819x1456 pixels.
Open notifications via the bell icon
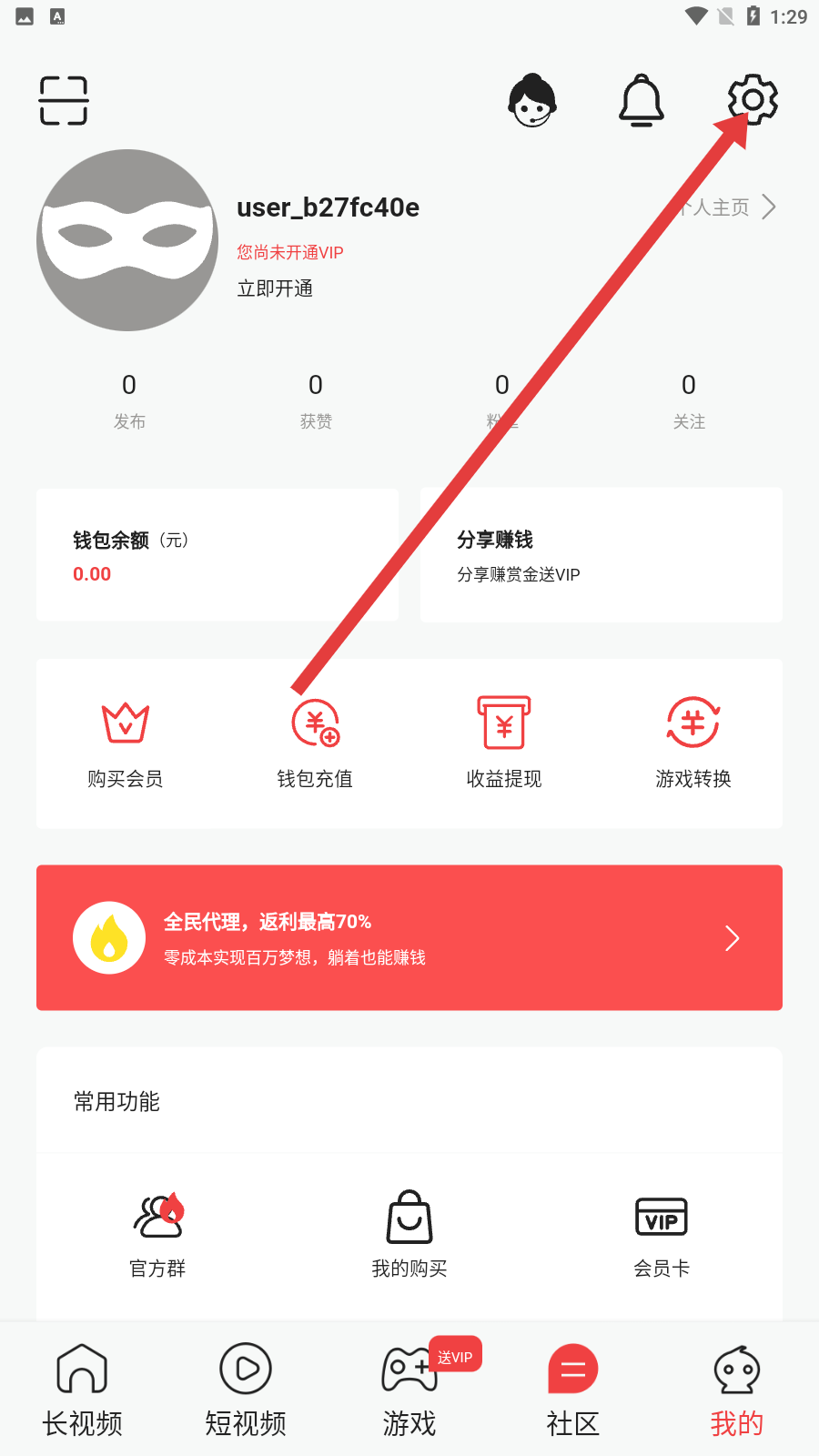point(642,101)
